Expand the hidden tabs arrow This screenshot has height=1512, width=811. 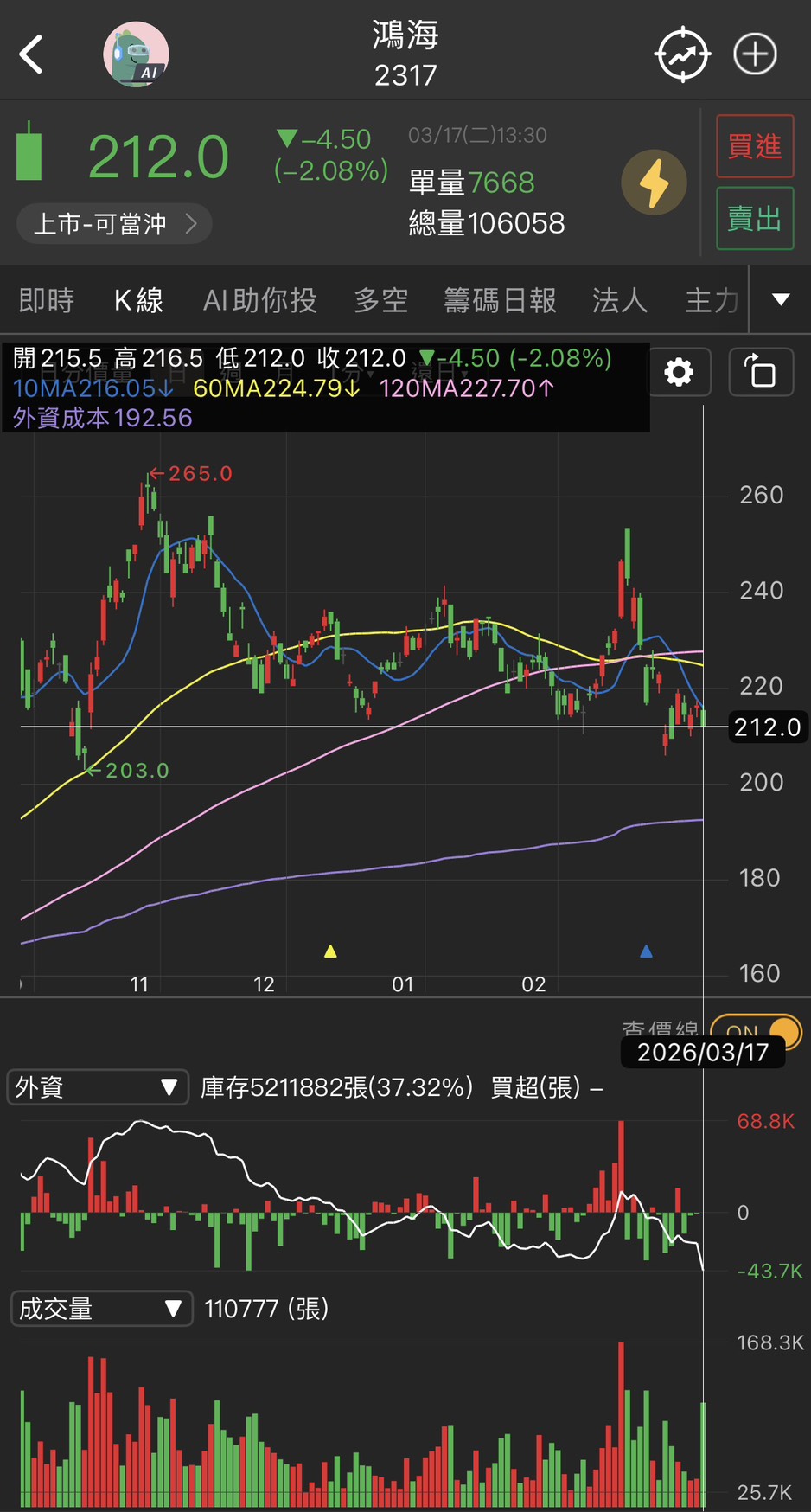point(779,299)
